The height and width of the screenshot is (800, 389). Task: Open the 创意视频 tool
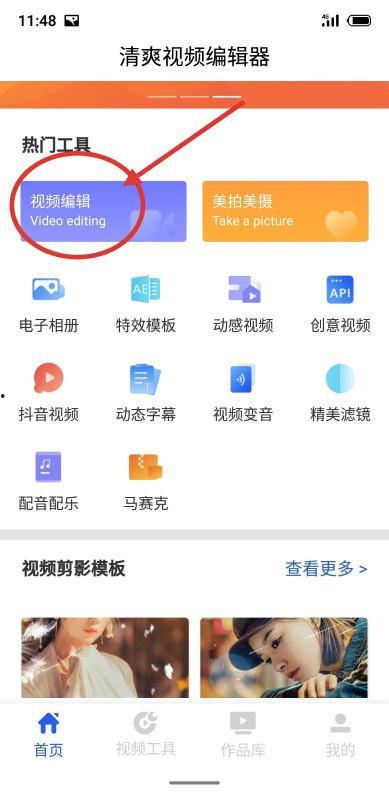pos(340,304)
